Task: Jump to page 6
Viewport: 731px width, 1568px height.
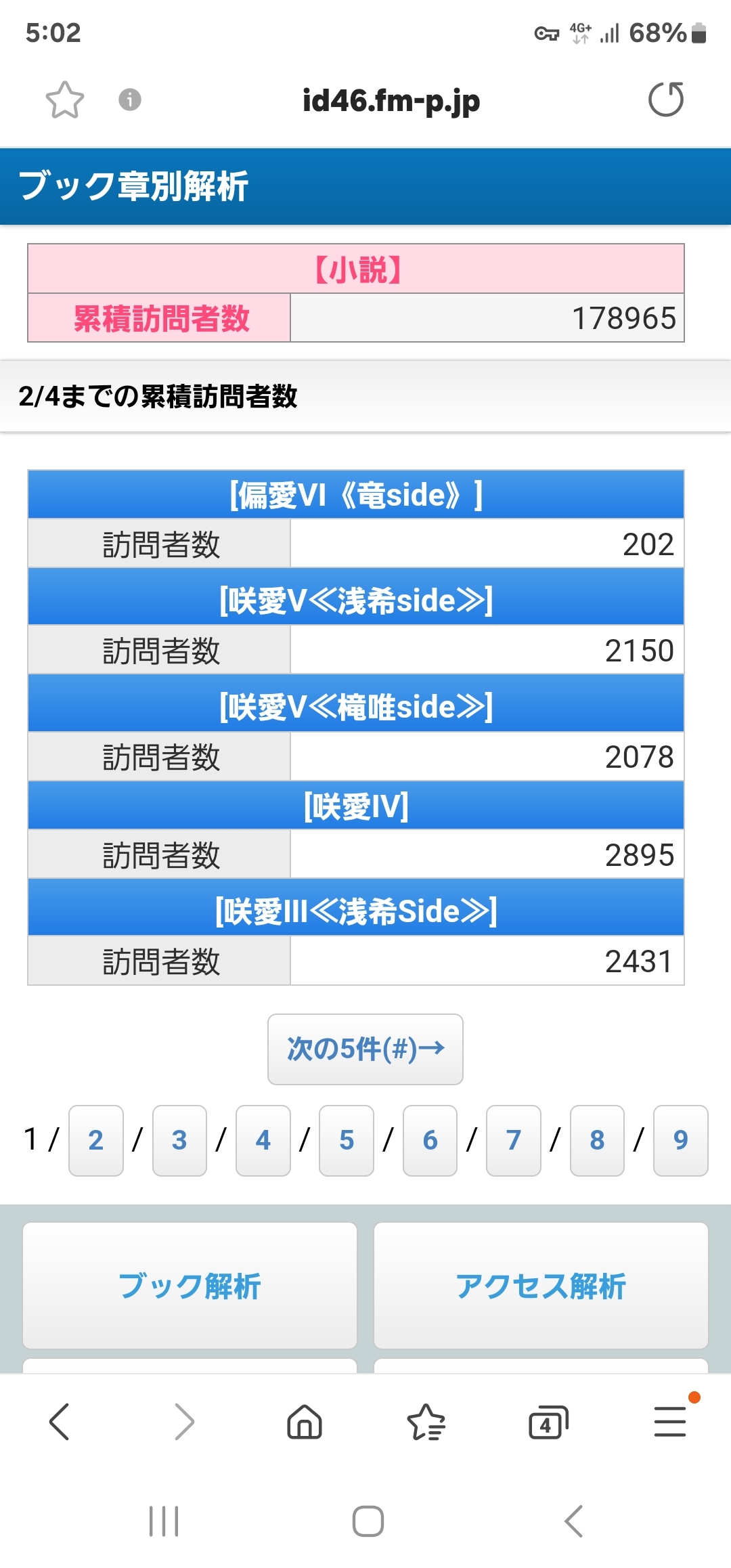Action: click(430, 1141)
